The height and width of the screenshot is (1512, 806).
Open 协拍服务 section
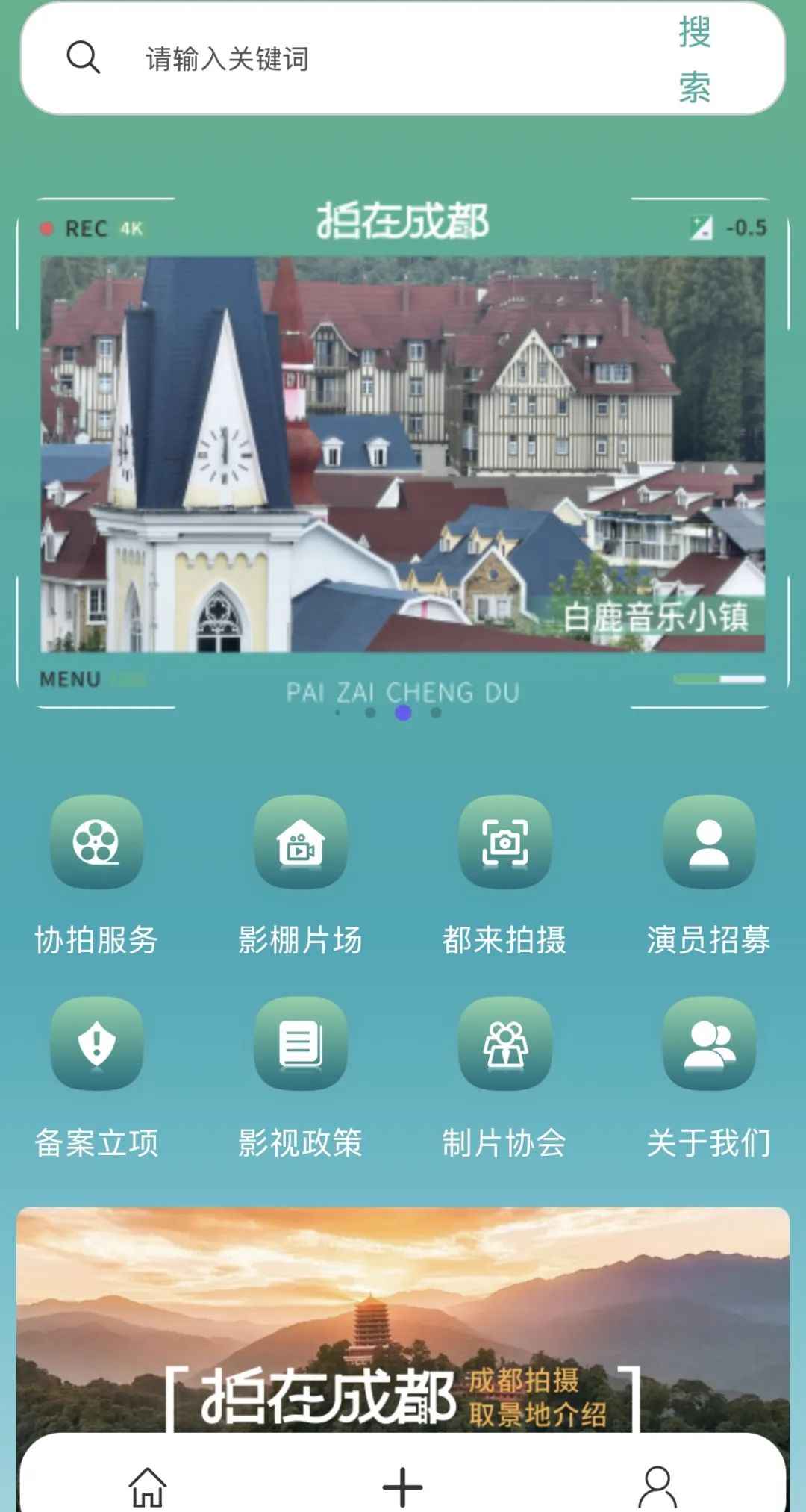(x=97, y=842)
